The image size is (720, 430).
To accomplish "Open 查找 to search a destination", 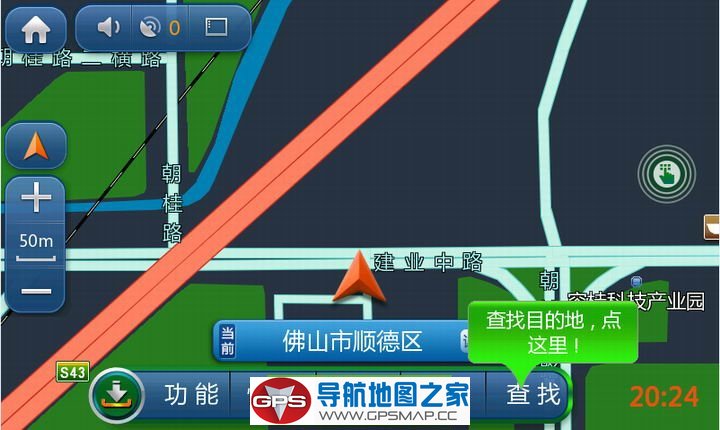I will (532, 394).
